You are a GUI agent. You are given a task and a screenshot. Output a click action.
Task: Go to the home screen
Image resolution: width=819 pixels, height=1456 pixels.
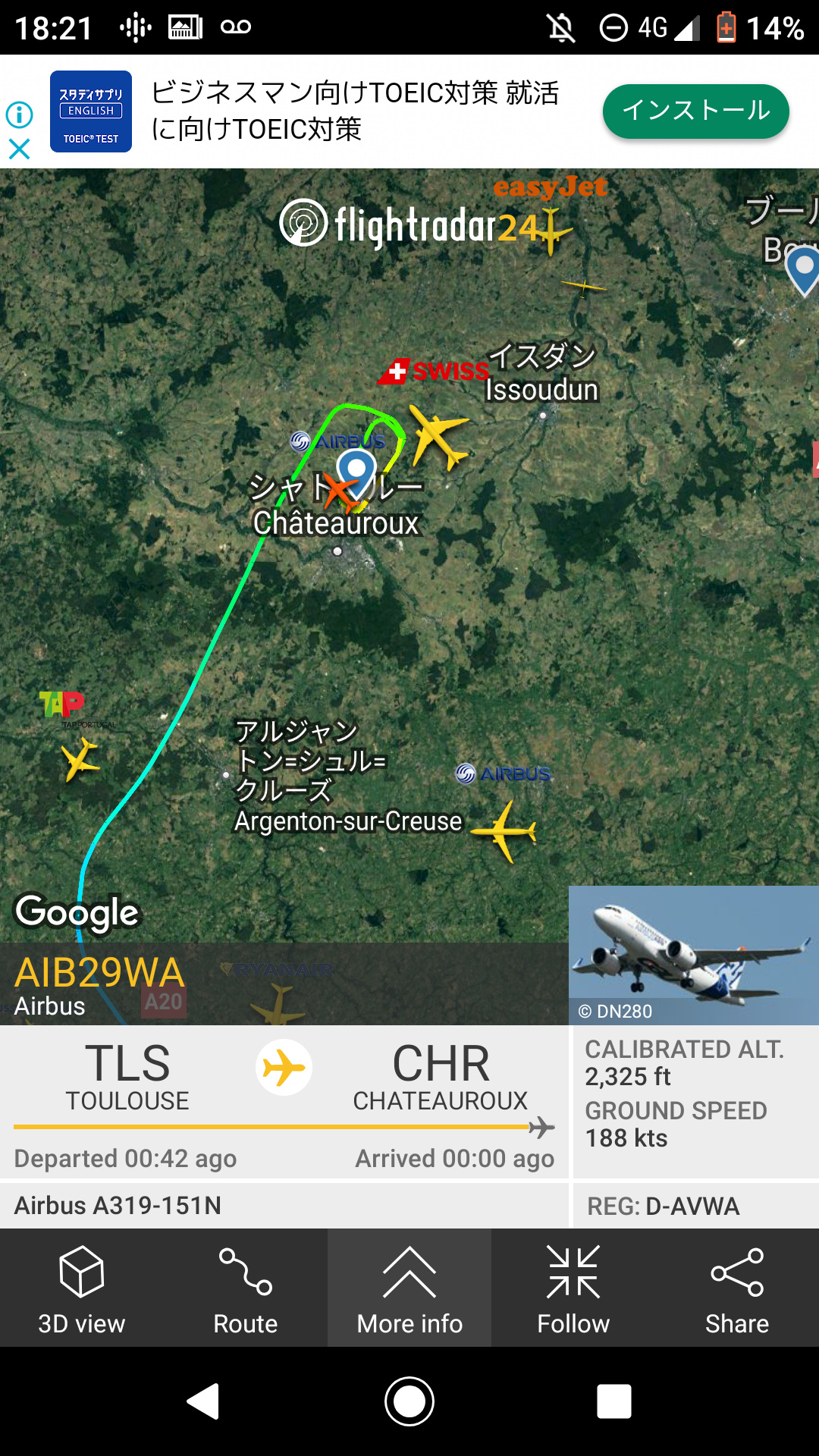pyautogui.click(x=409, y=1401)
